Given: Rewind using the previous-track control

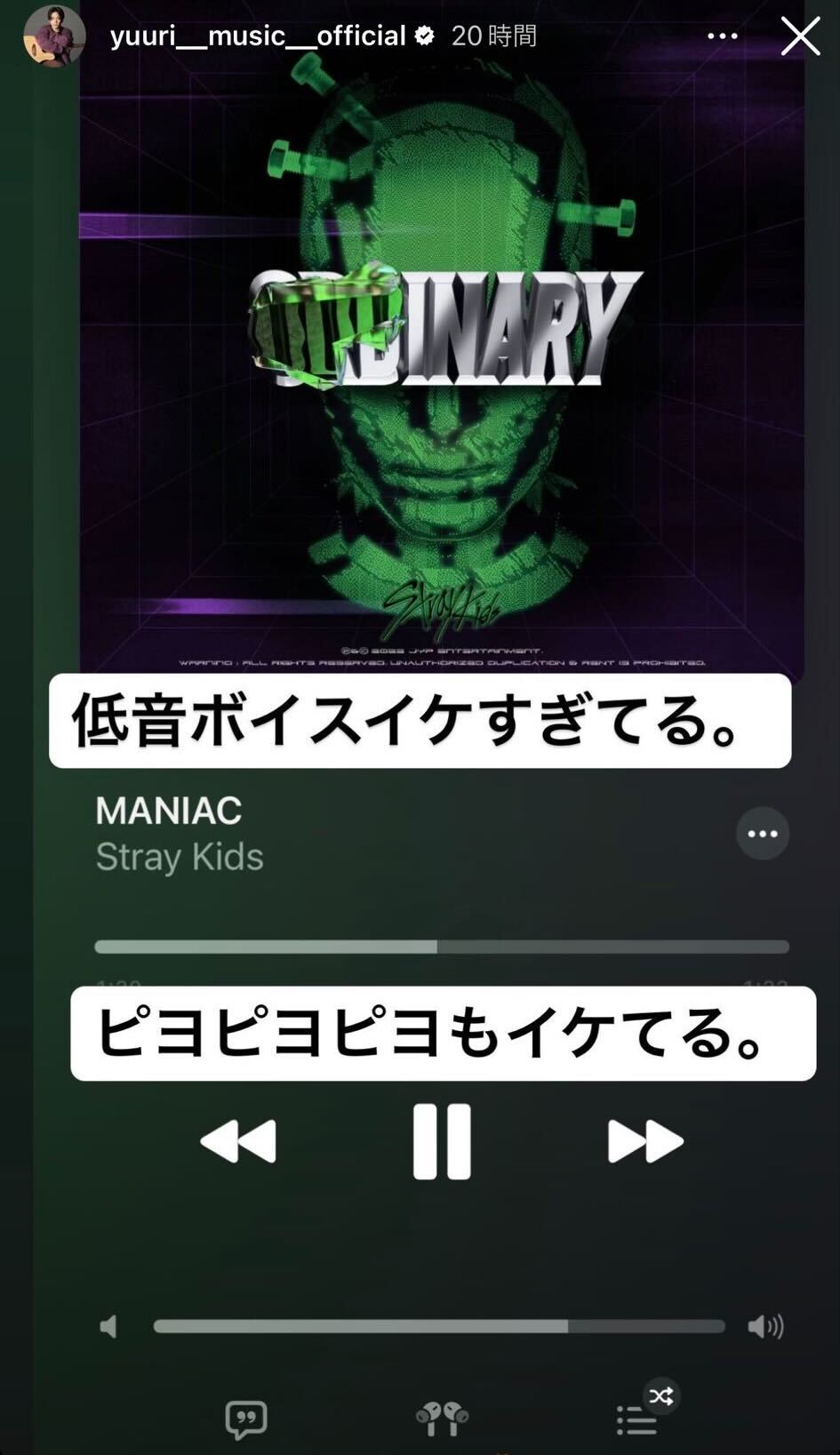Looking at the screenshot, I should [x=238, y=1140].
